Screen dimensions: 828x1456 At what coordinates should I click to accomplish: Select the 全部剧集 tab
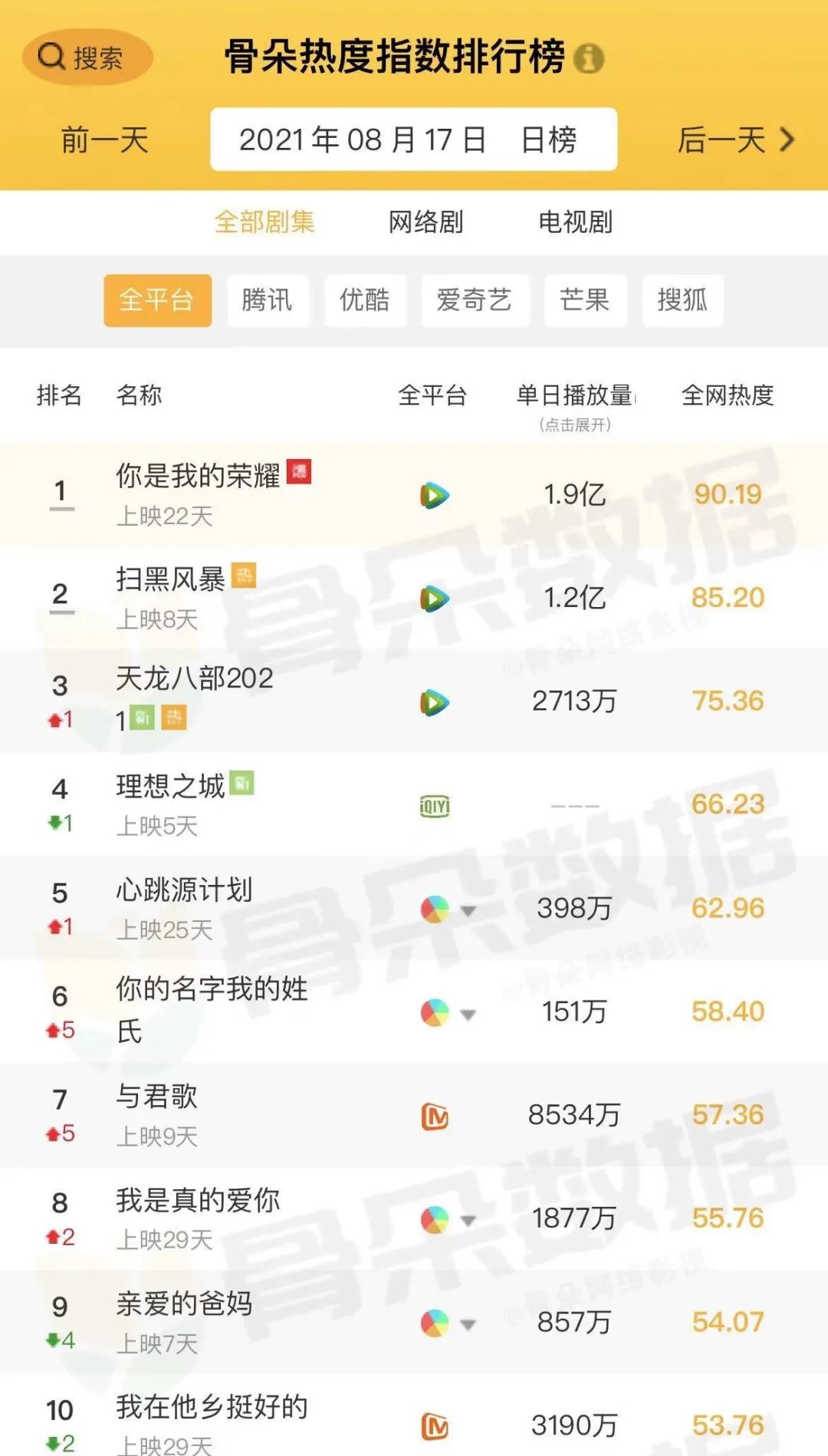tap(264, 222)
